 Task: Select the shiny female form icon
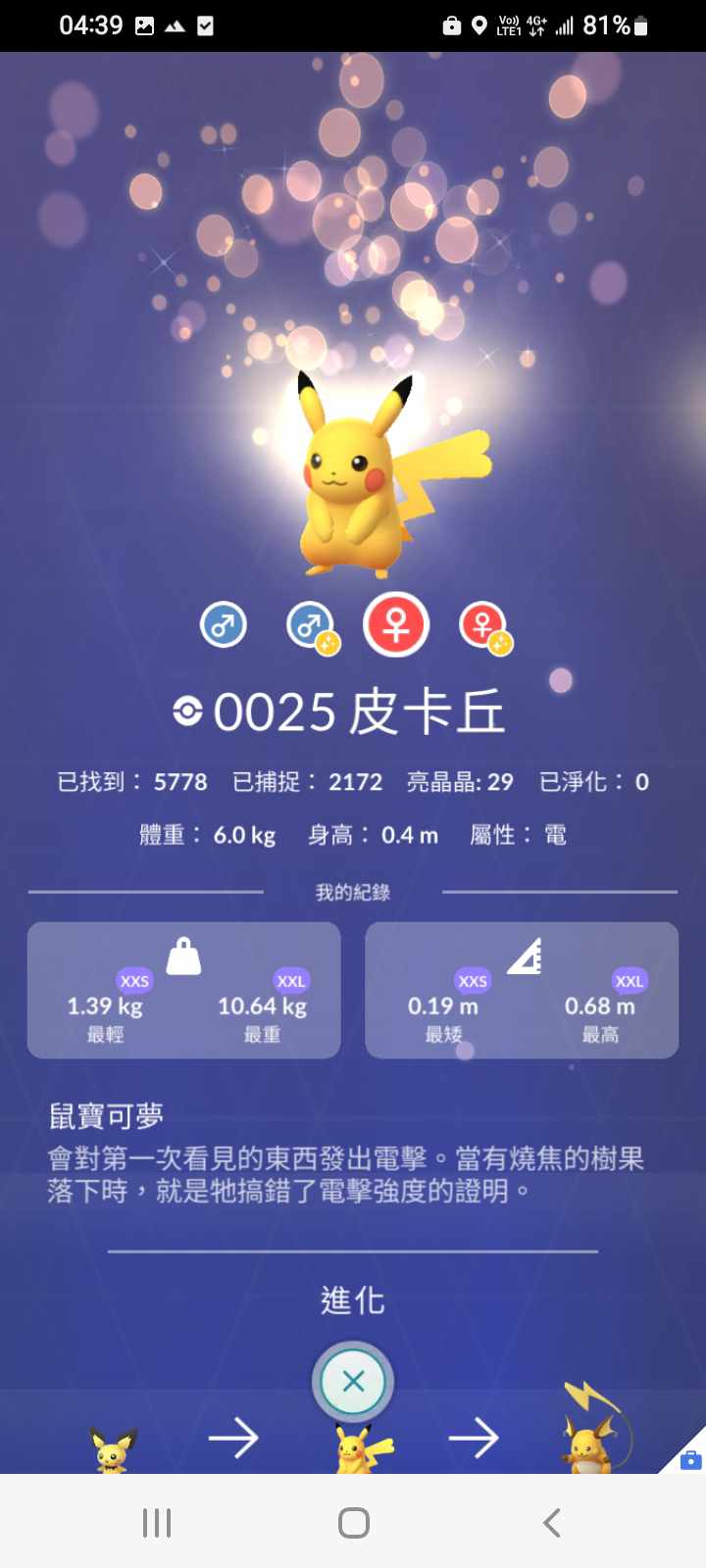point(483,626)
